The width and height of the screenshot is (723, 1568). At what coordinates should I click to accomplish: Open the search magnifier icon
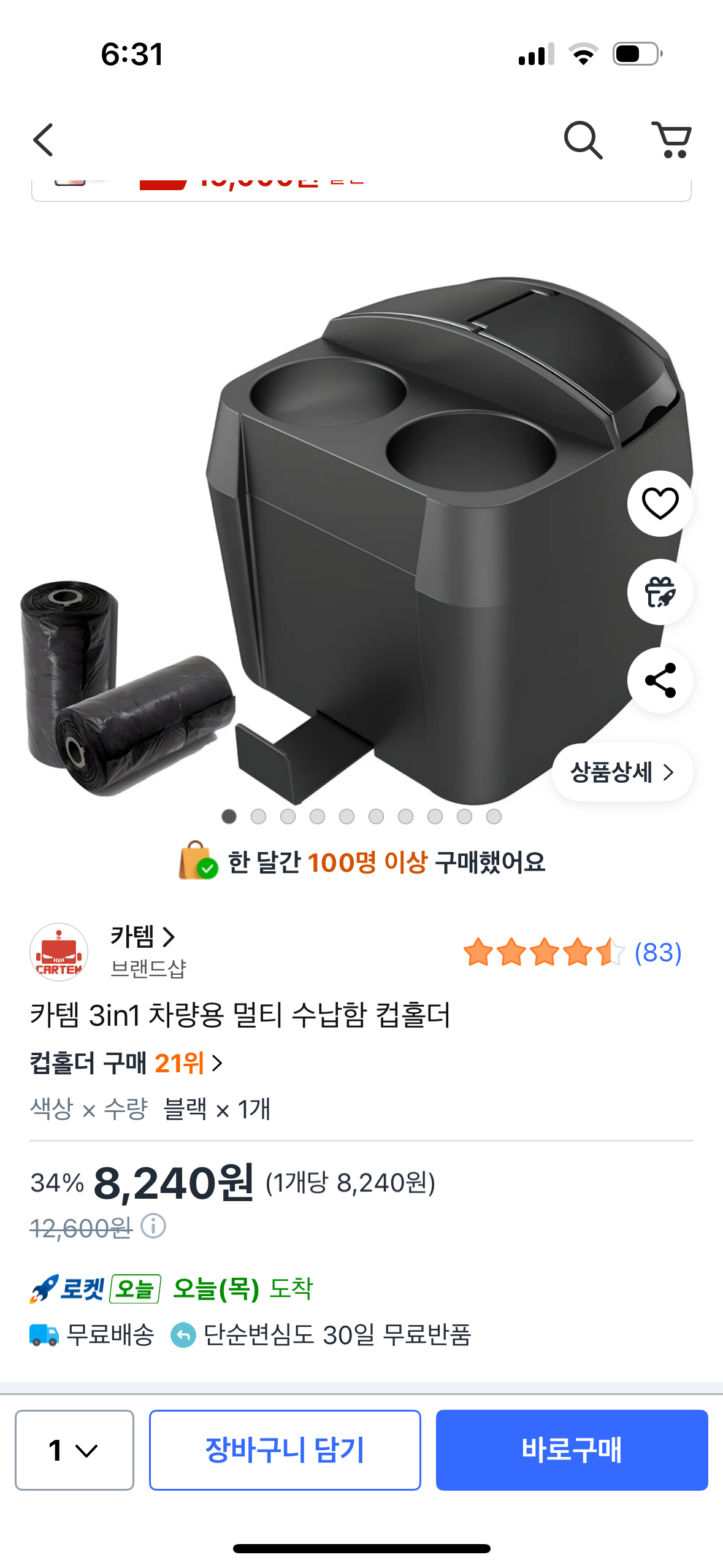click(582, 140)
